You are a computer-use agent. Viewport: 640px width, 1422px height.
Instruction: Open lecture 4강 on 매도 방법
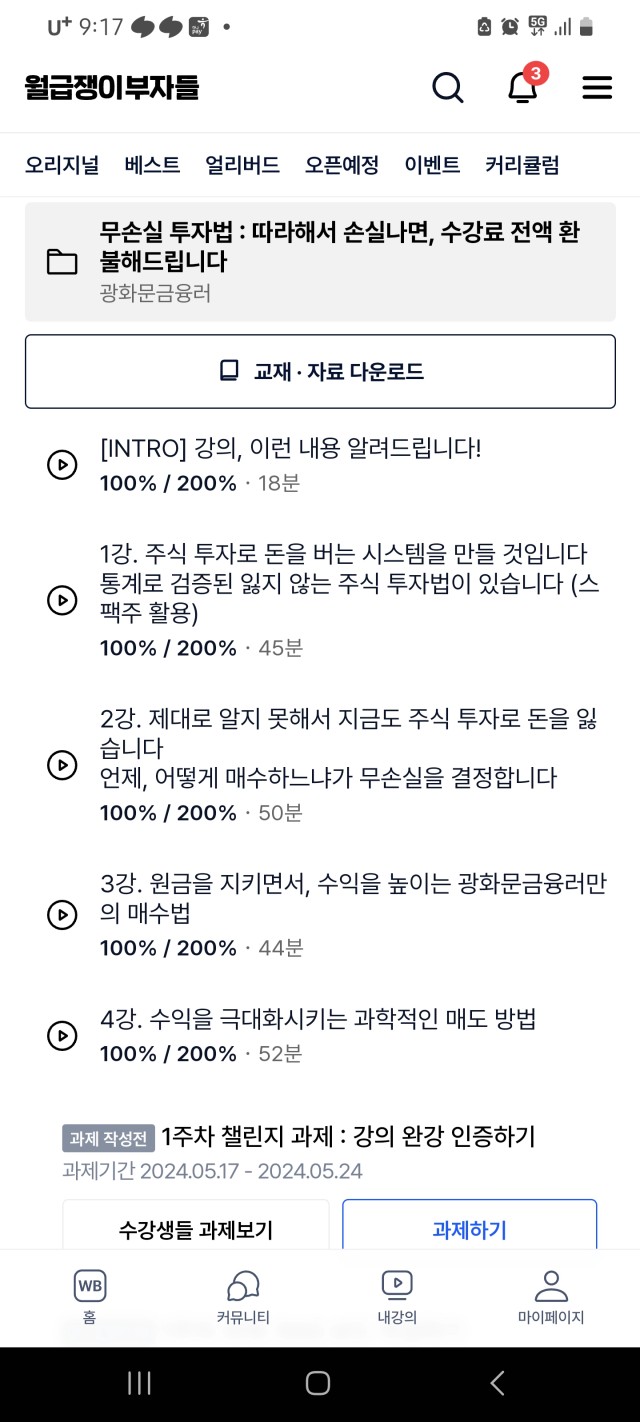coord(320,1036)
